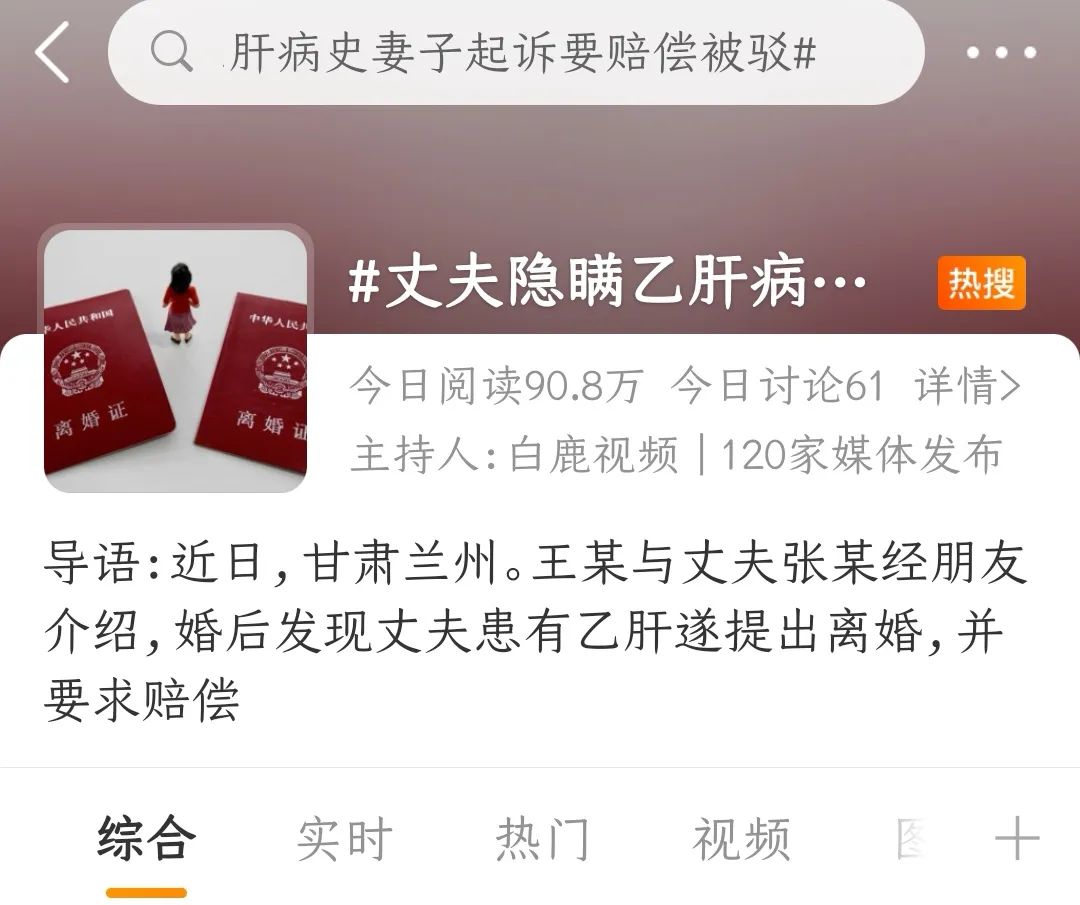The image size is (1080, 905).
Task: Tap the orange 热搜 badge
Action: (982, 283)
